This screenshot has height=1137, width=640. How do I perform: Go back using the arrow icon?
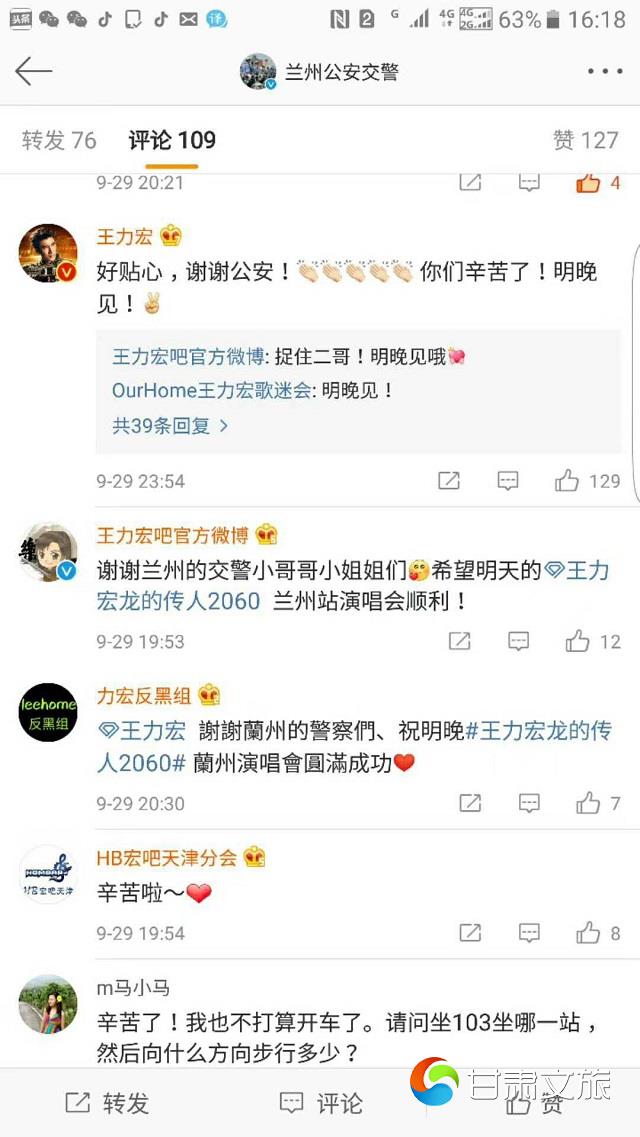(33, 71)
